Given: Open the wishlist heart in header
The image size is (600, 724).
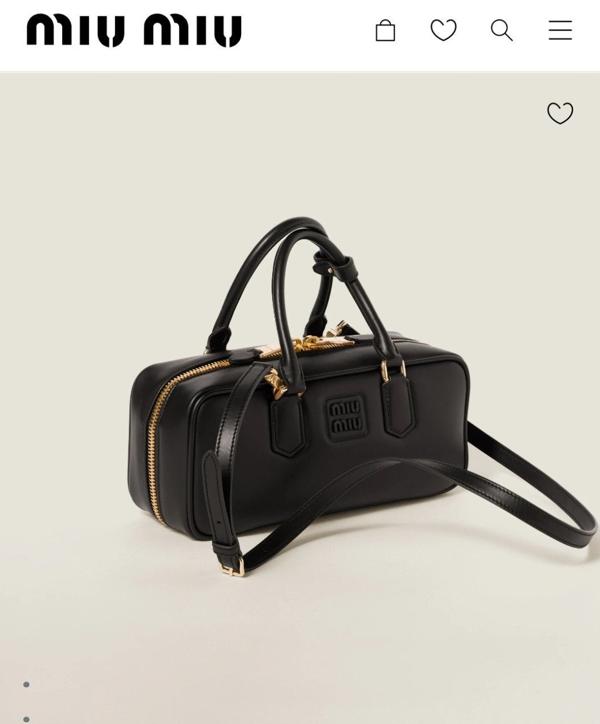Looking at the screenshot, I should point(443,31).
